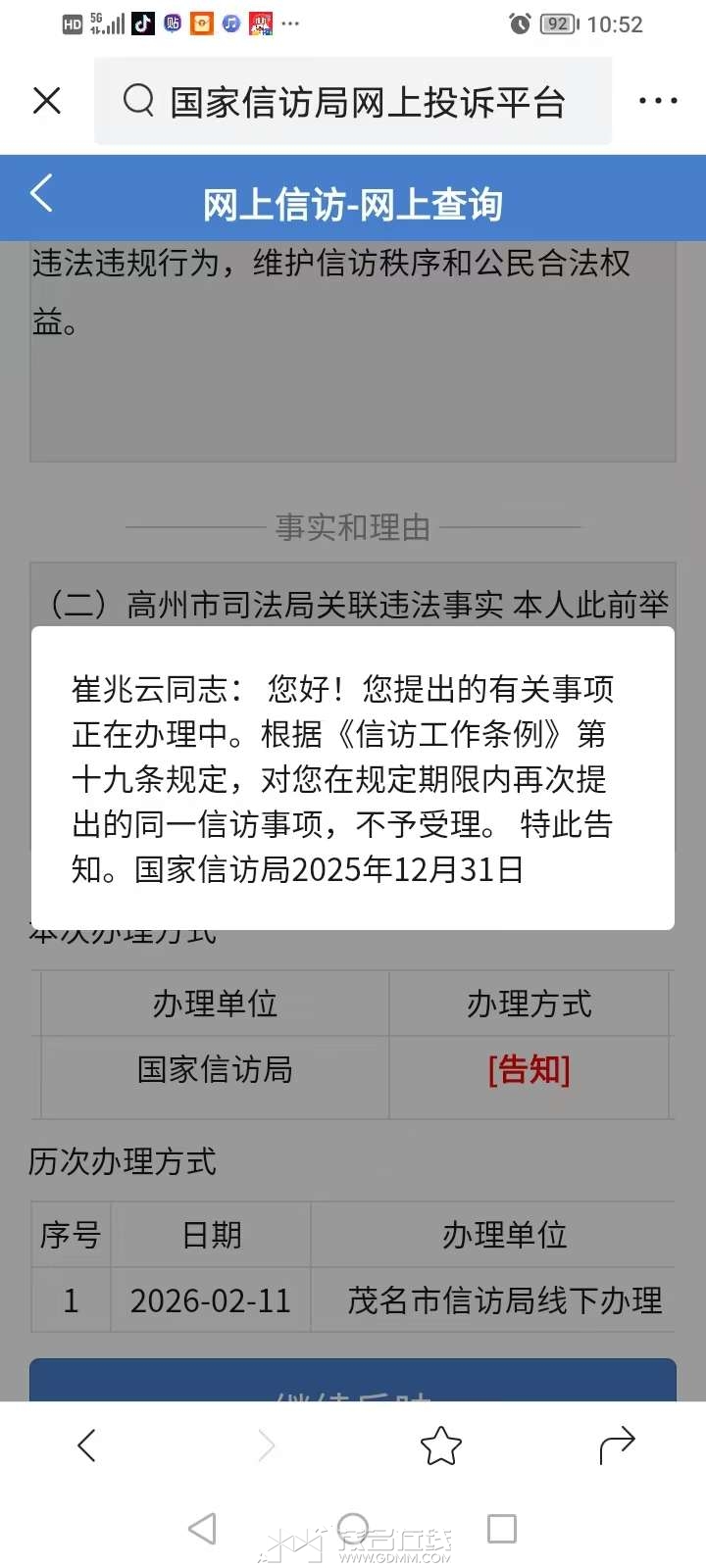Open recent apps with square button
The width and height of the screenshot is (706, 1568).
(502, 1529)
